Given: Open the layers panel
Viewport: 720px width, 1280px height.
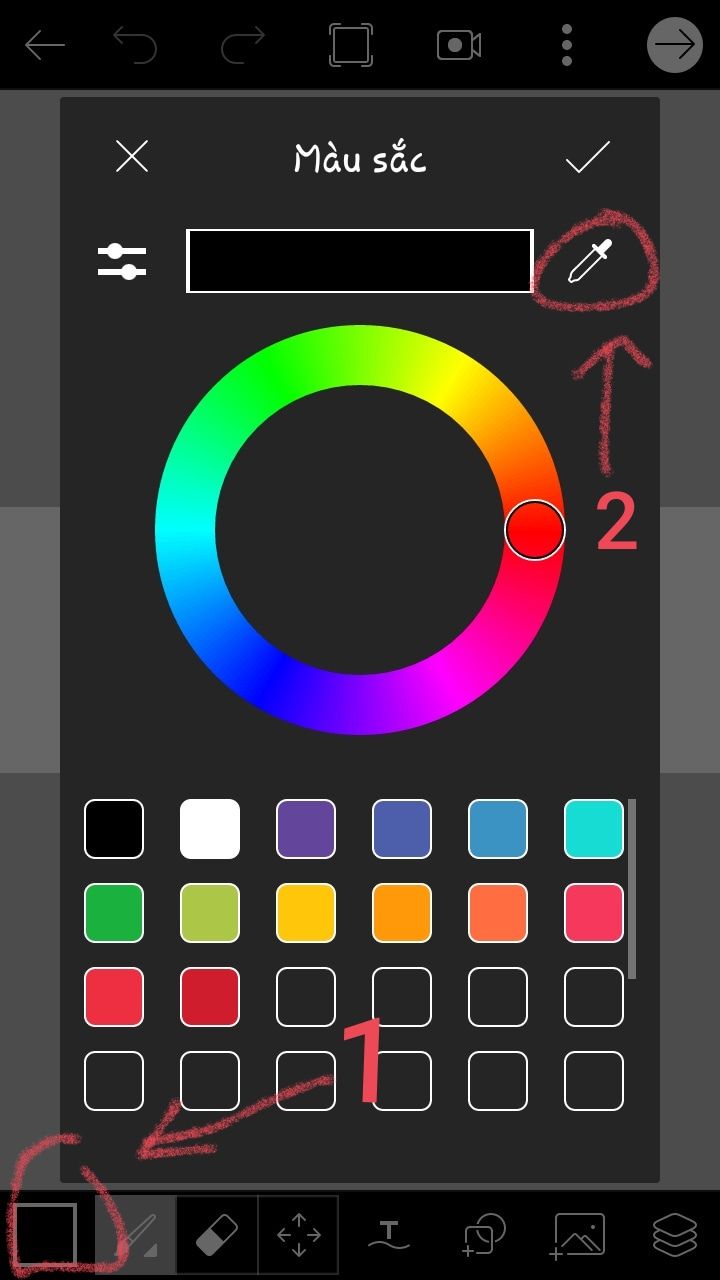Looking at the screenshot, I should tap(675, 1235).
